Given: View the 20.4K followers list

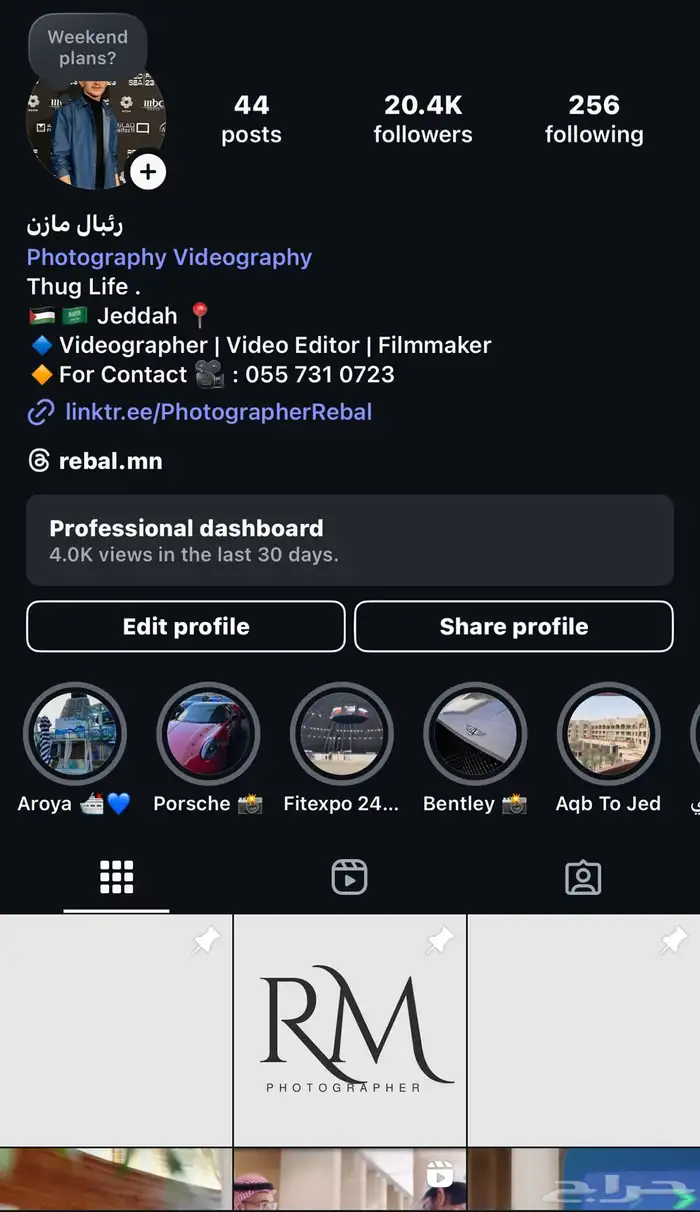Looking at the screenshot, I should (x=422, y=119).
